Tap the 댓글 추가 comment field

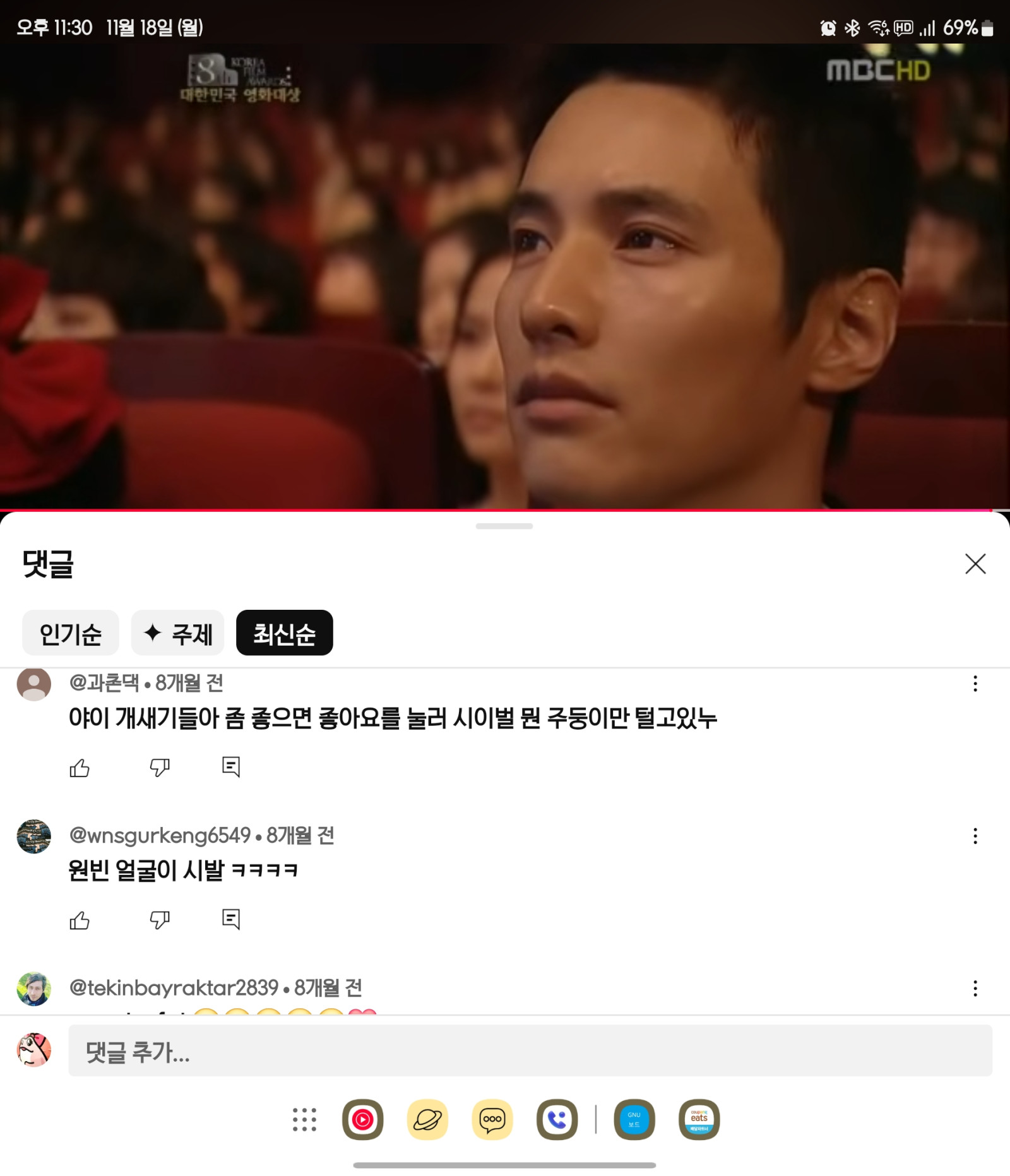click(x=530, y=1051)
